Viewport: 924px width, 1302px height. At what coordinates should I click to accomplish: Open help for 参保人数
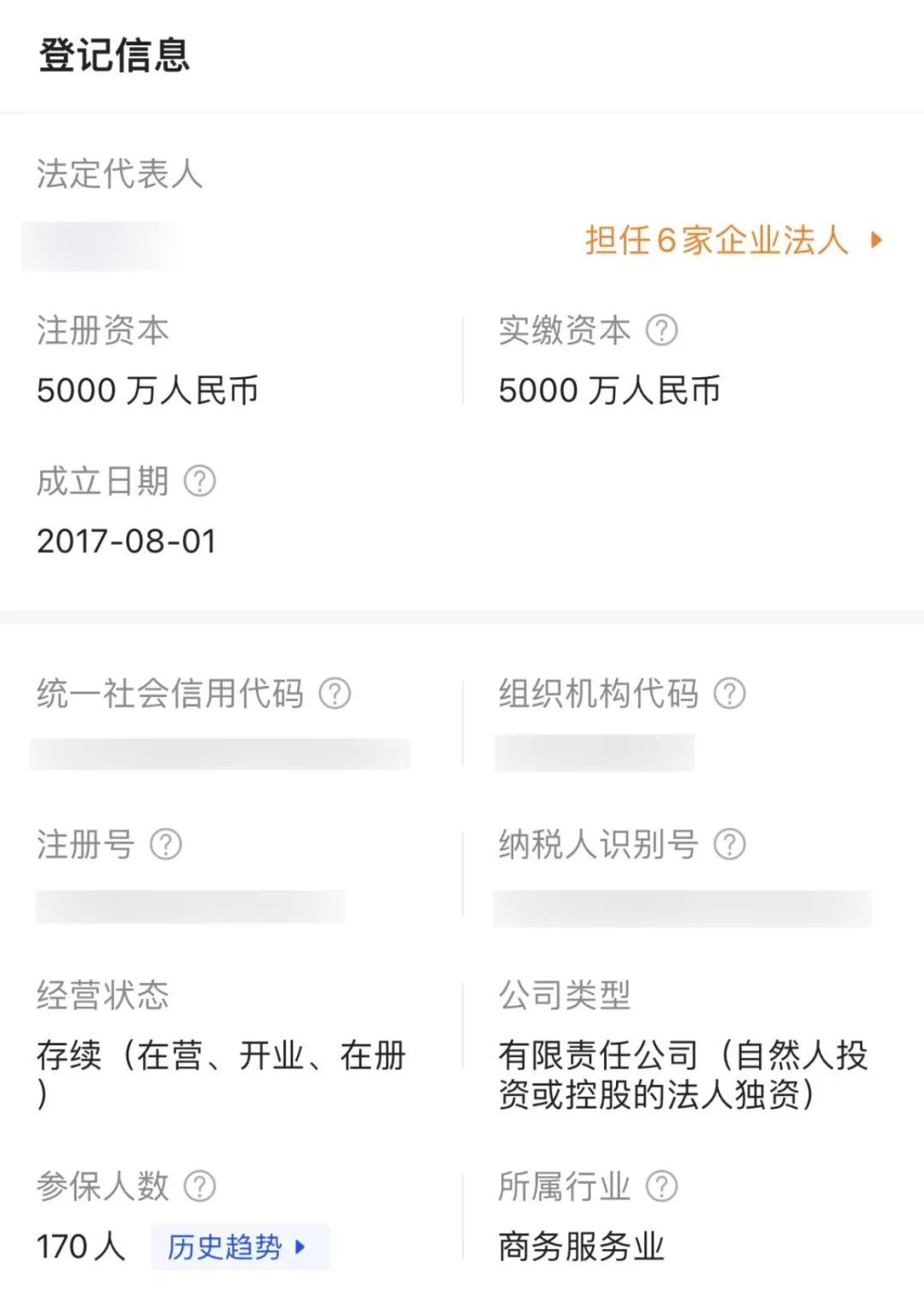click(x=200, y=1186)
